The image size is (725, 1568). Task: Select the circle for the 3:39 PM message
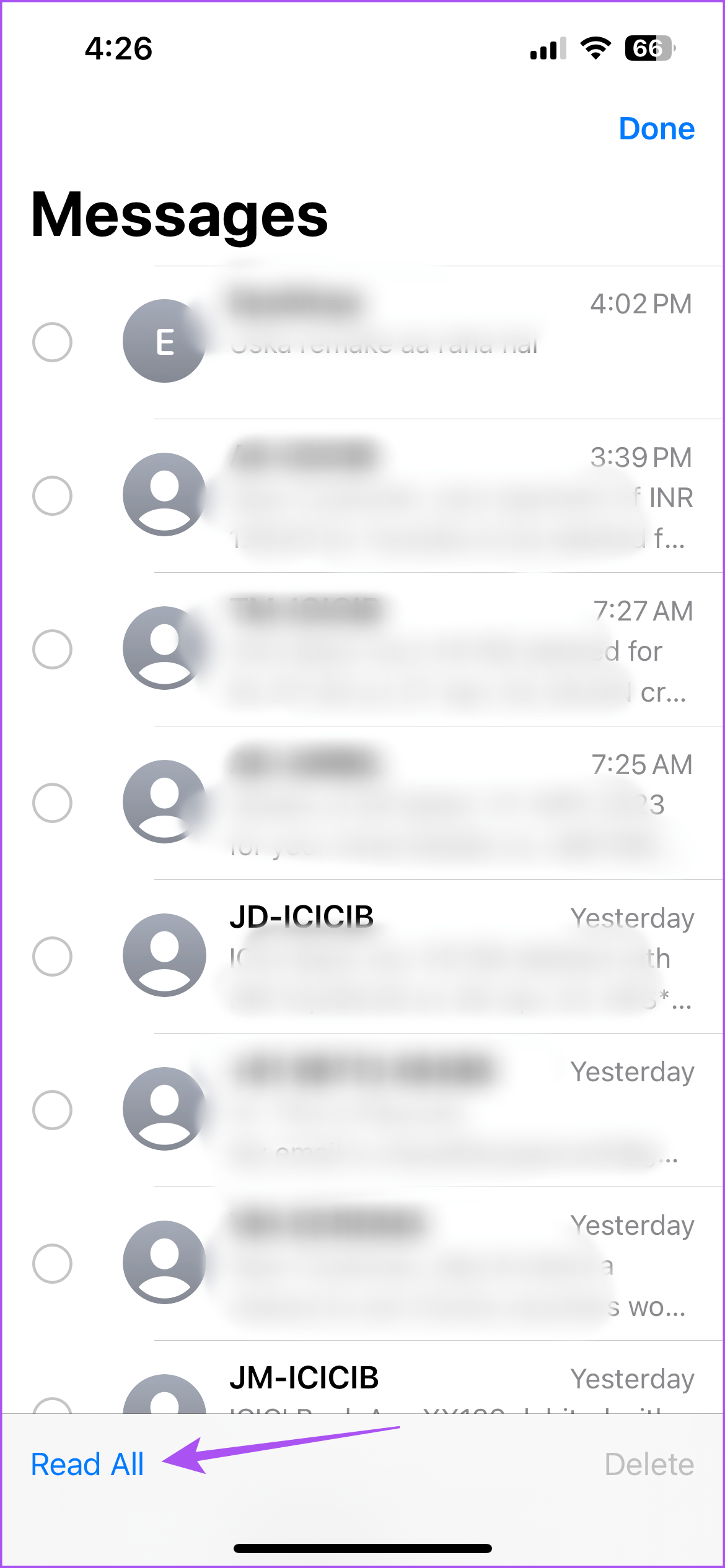(x=53, y=495)
